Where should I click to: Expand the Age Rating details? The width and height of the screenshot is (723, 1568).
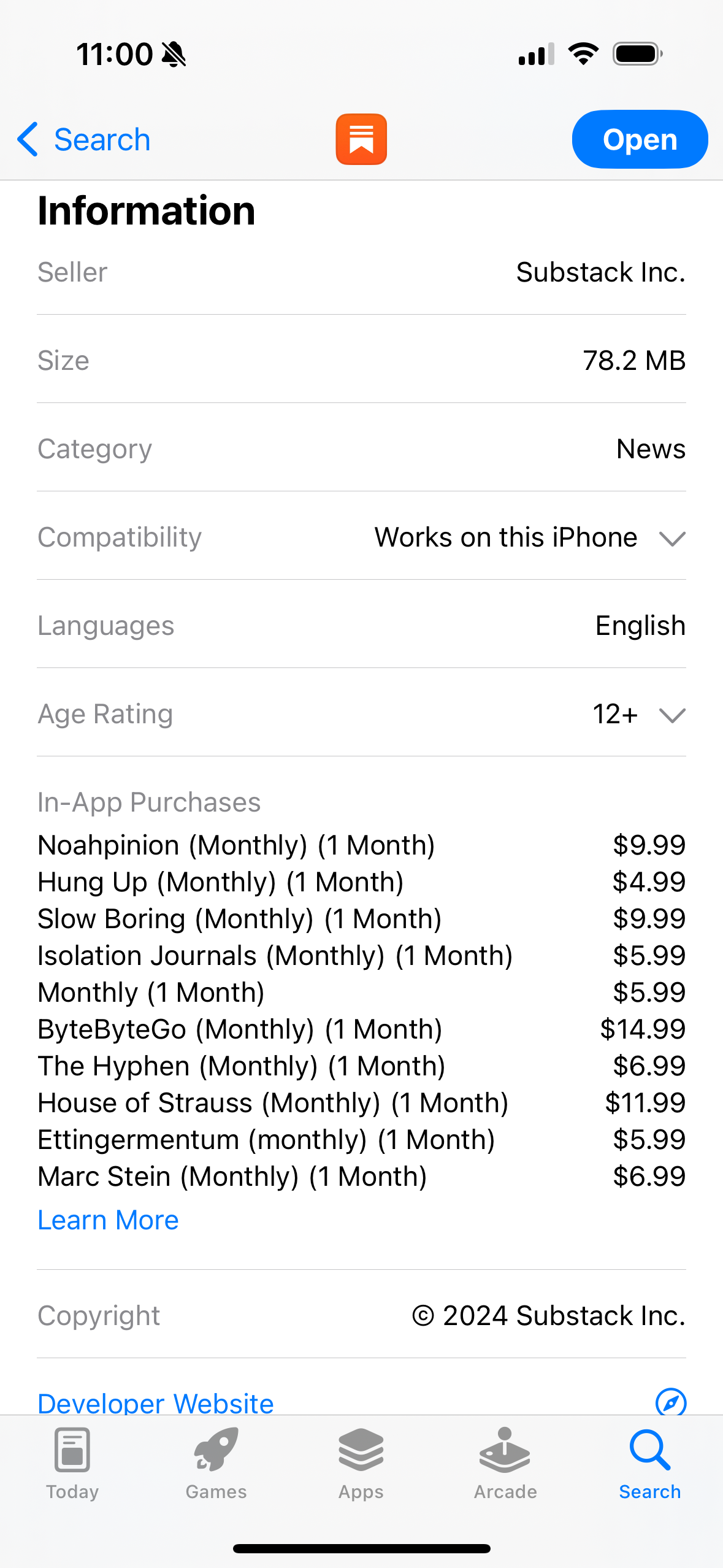tap(361, 714)
